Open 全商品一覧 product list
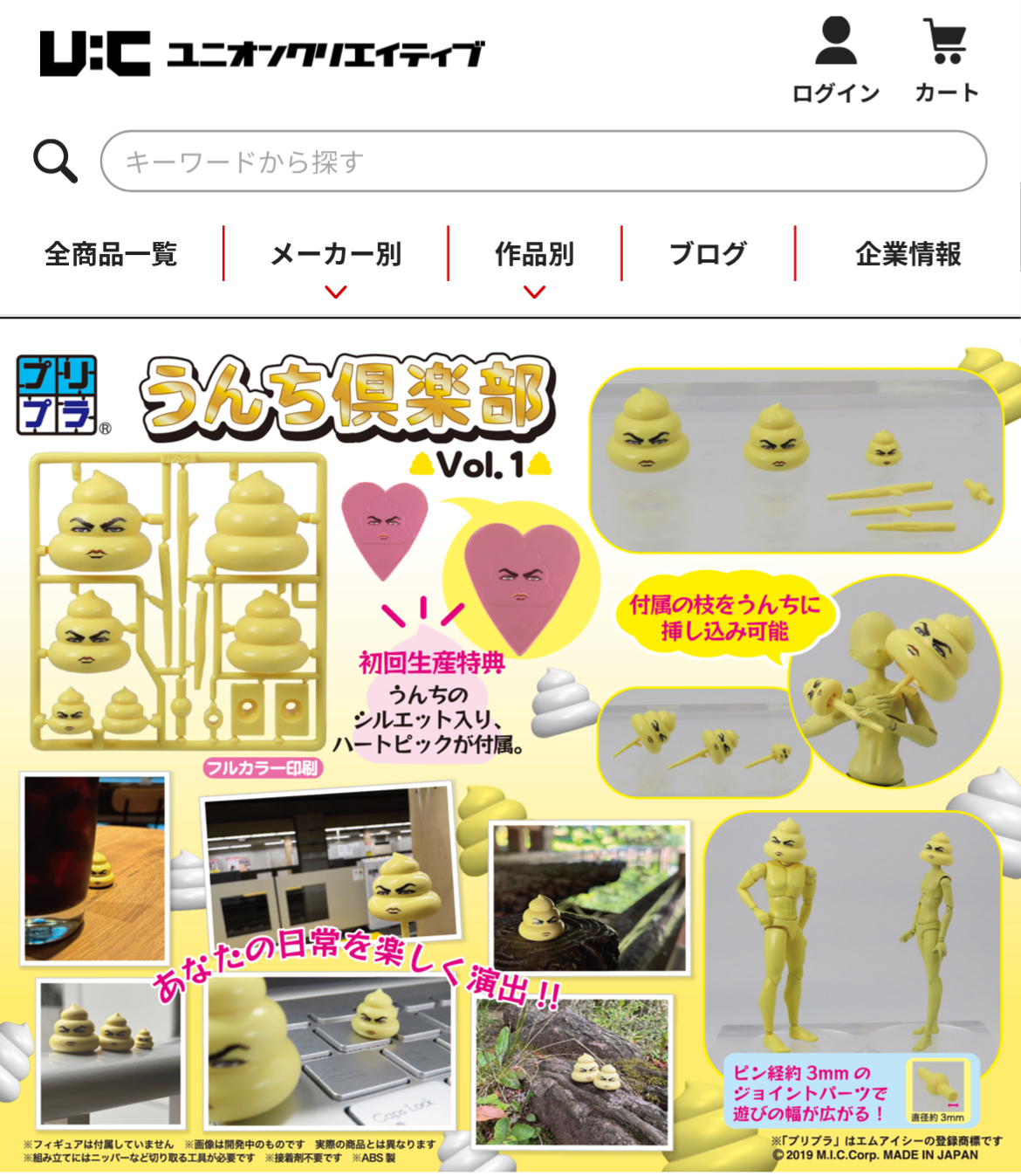The image size is (1021, 1176). tap(111, 254)
